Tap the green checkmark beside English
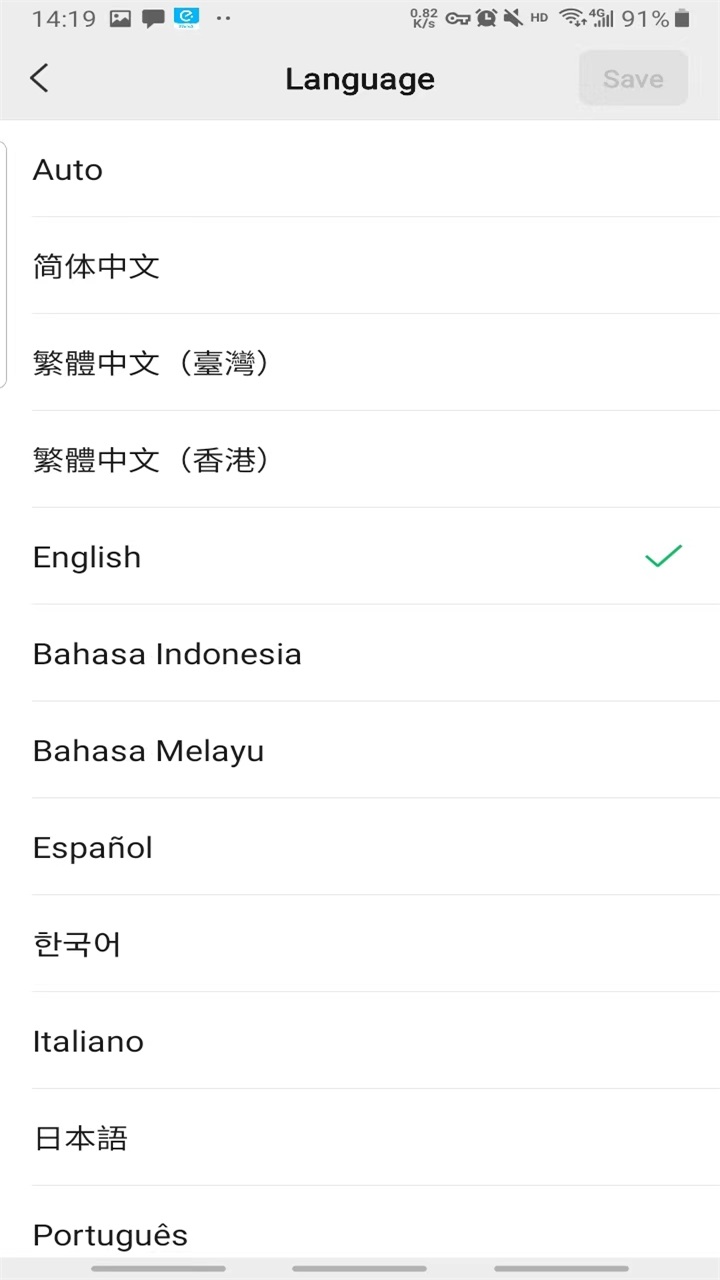 point(663,556)
